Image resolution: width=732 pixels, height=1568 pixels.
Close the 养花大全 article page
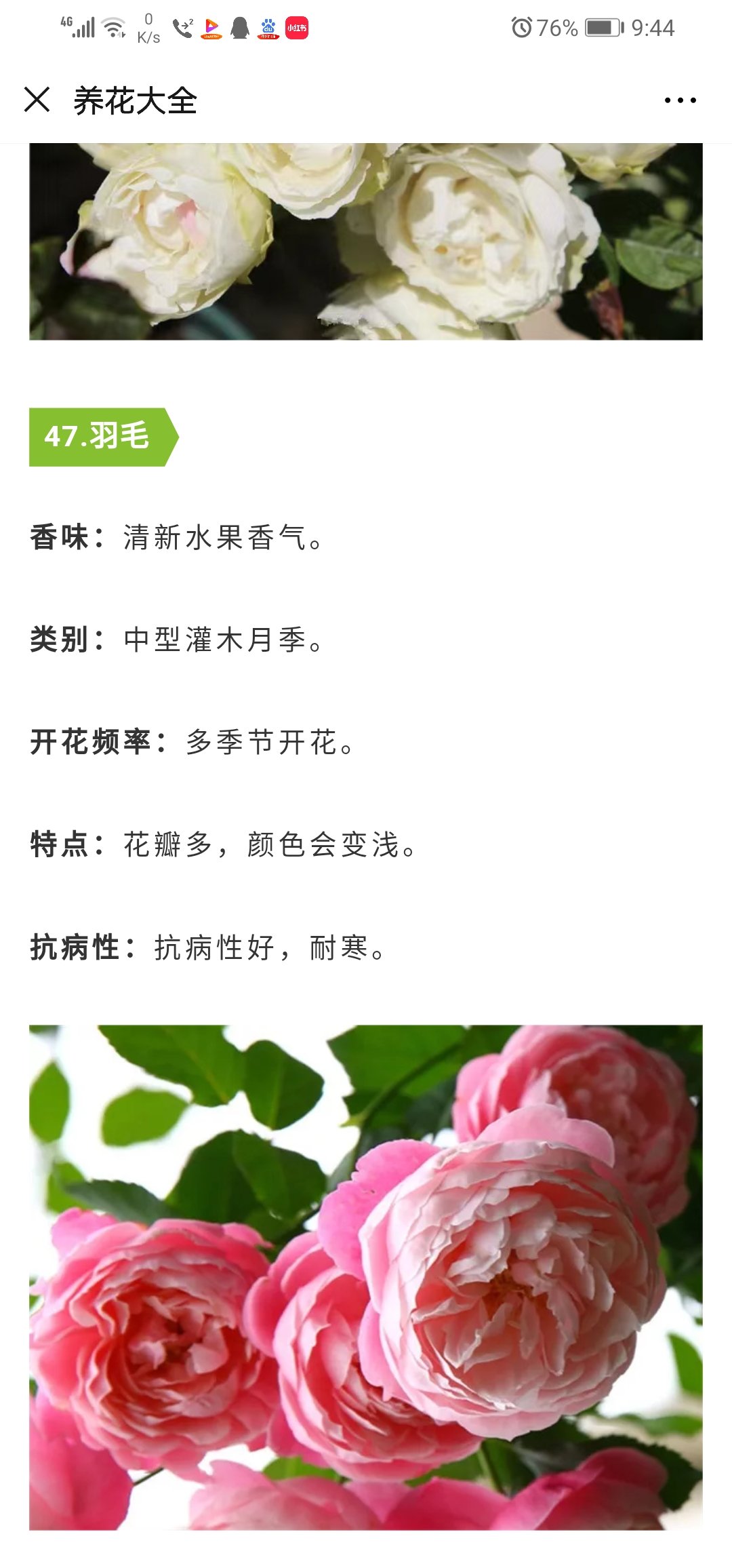pos(37,100)
